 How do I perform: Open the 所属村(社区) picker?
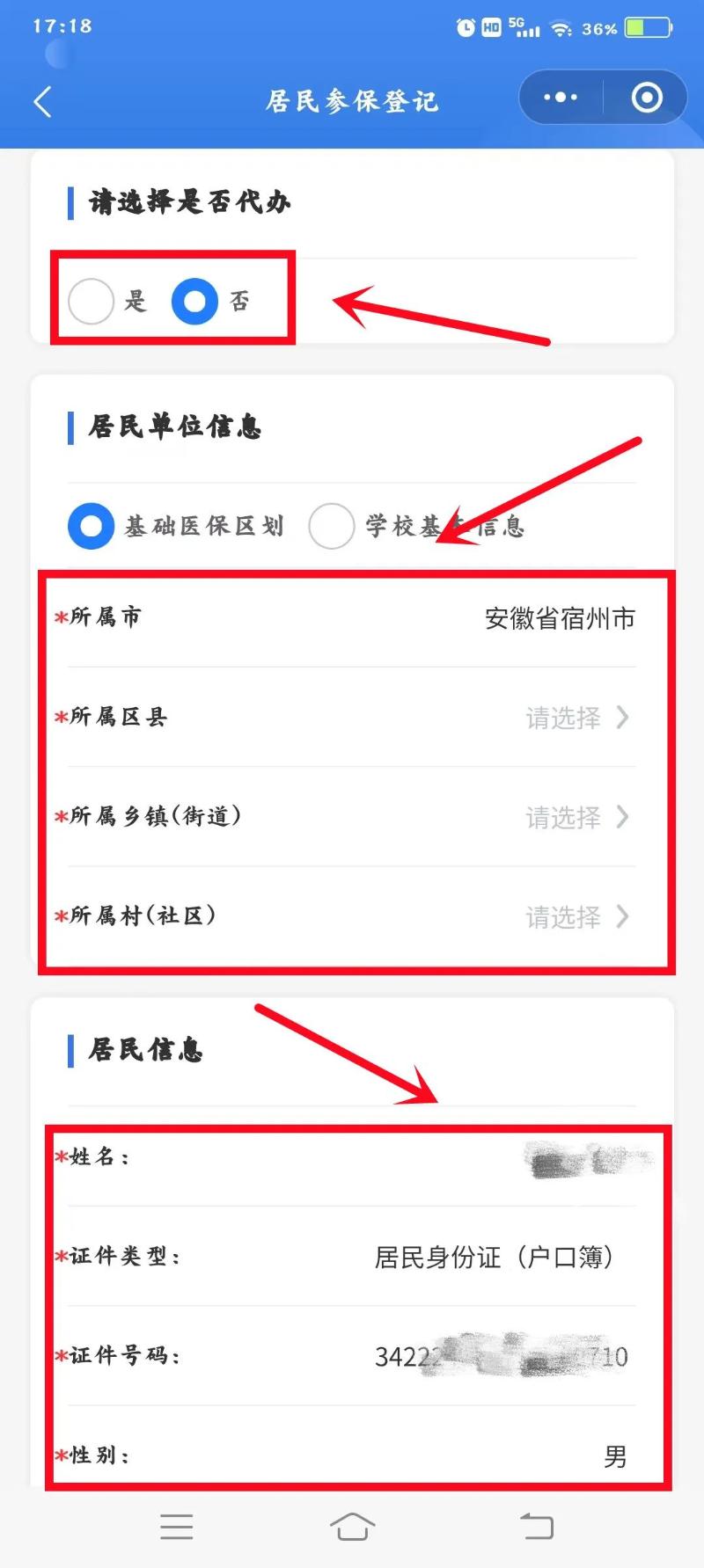coord(352,916)
